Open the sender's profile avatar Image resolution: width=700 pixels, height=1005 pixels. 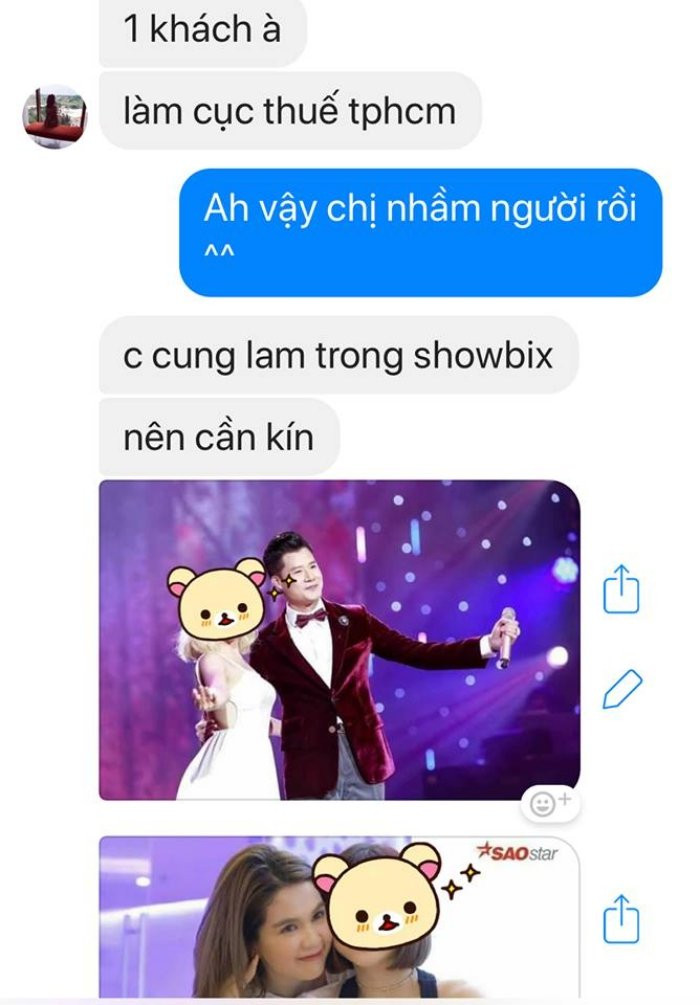pyautogui.click(x=54, y=116)
